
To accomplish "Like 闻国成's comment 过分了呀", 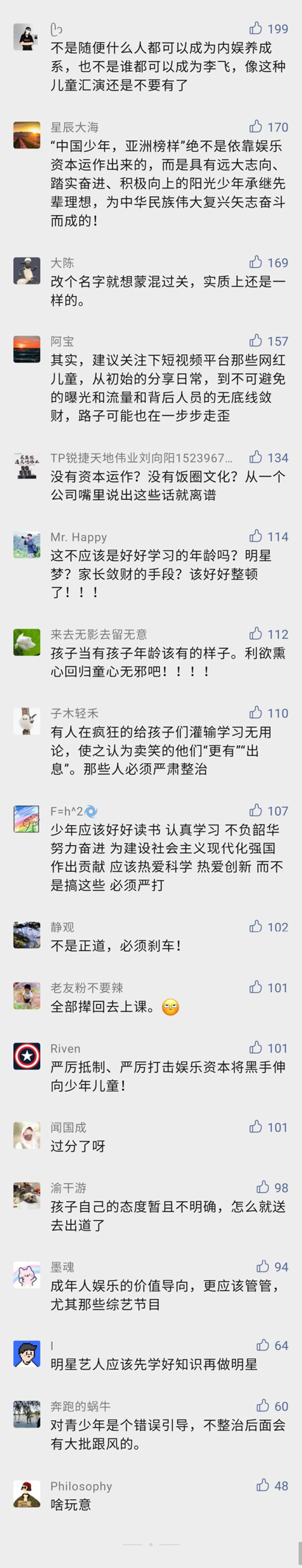I will click(256, 1127).
